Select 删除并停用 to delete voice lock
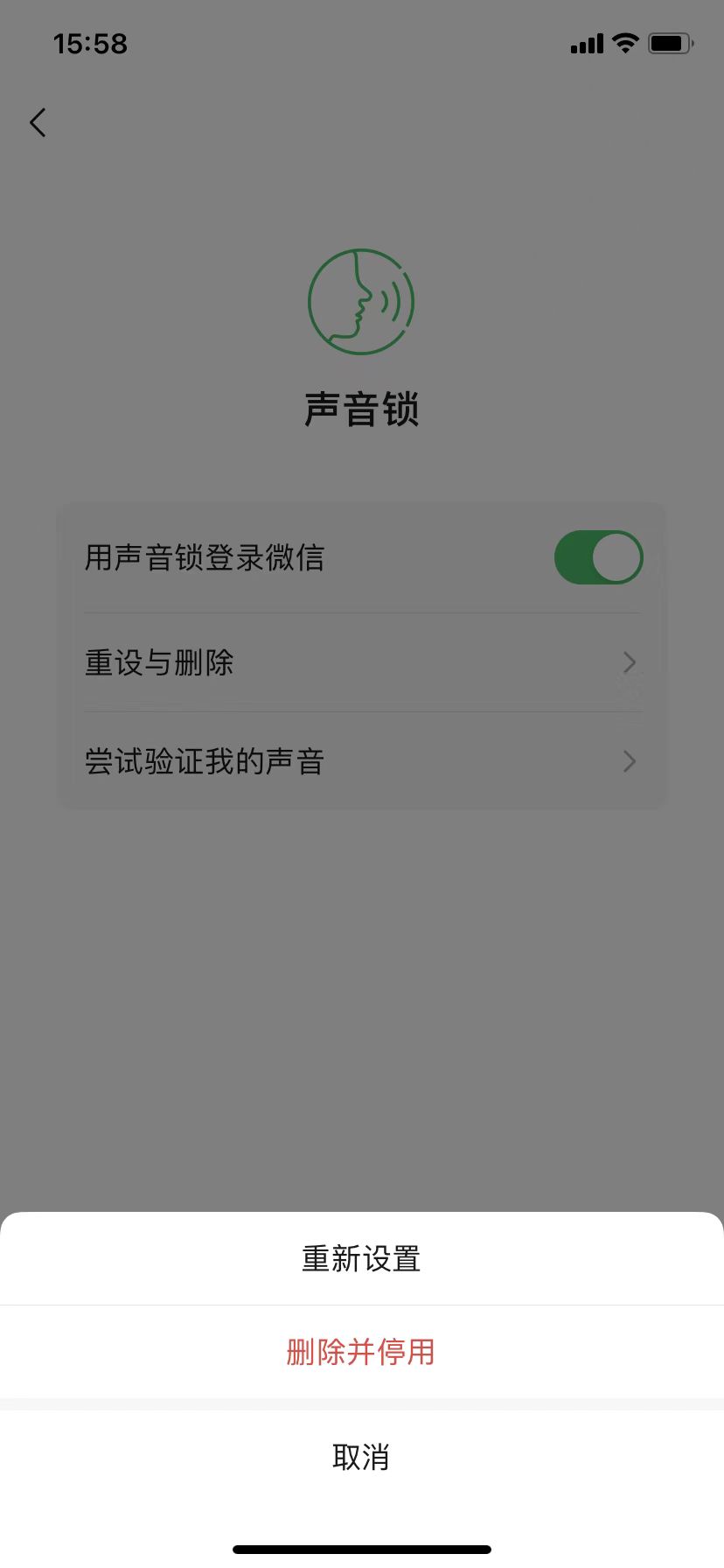 [x=362, y=1352]
